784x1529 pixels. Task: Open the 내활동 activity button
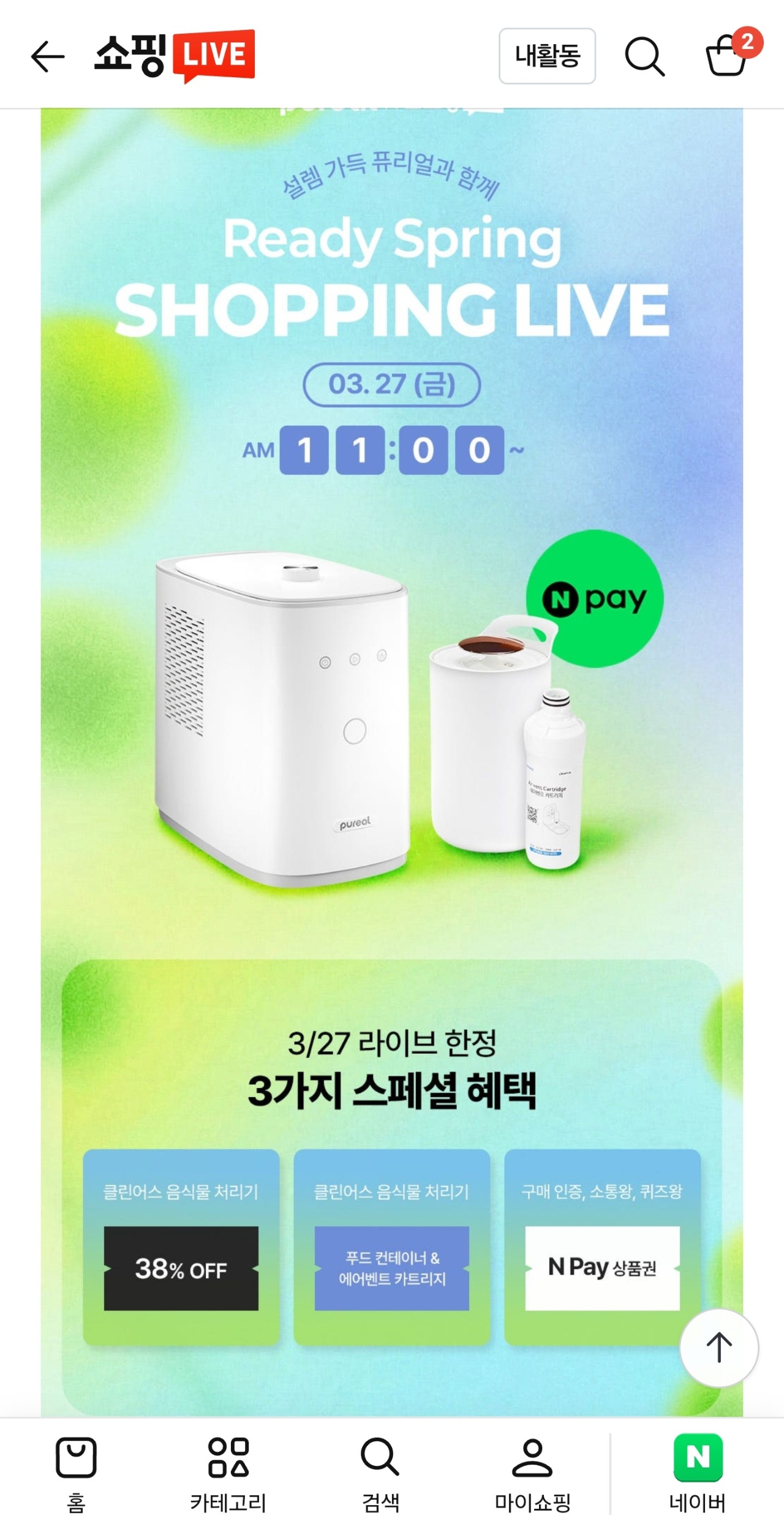[x=547, y=56]
